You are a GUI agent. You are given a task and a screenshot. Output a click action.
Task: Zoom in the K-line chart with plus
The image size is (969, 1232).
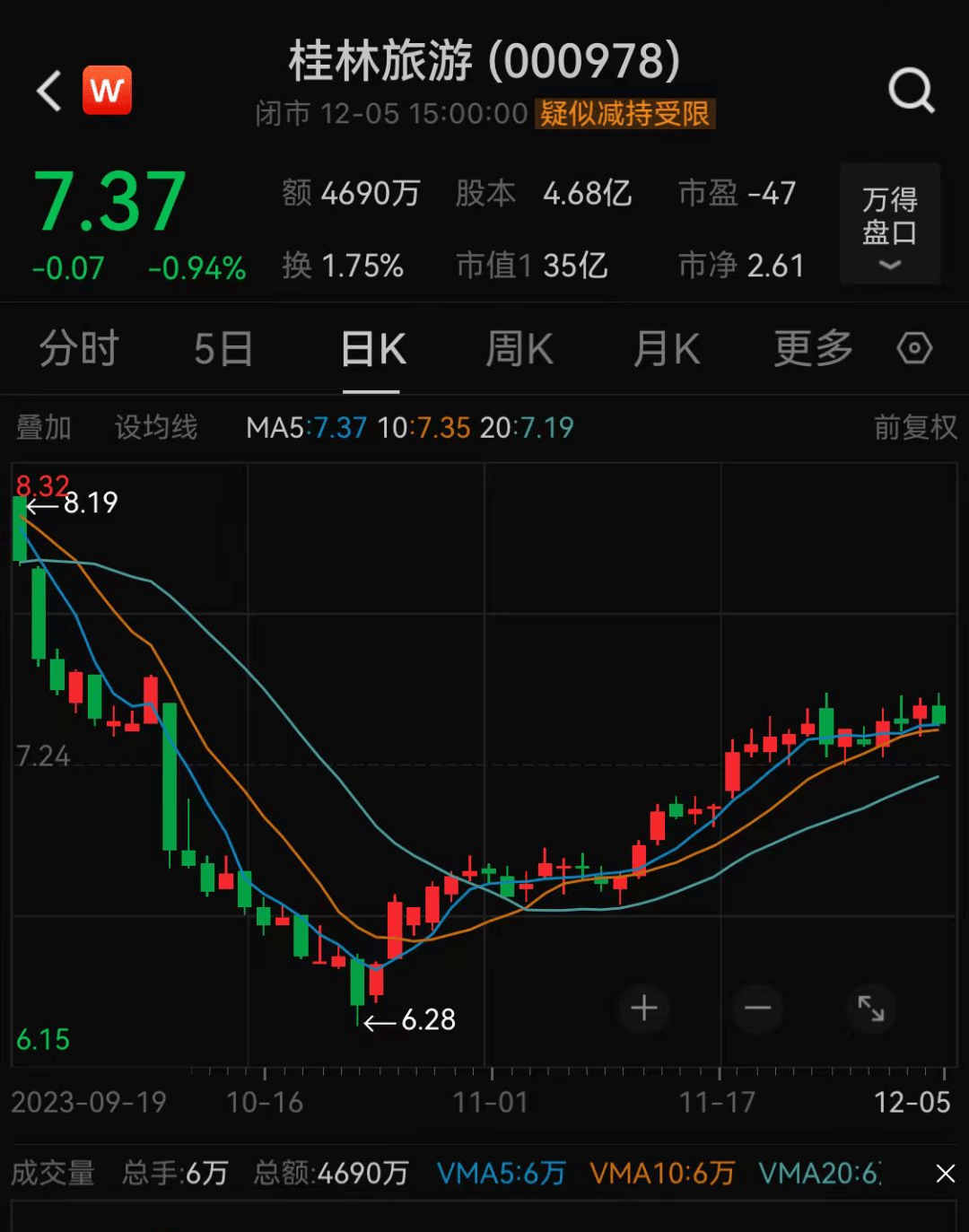[x=644, y=1009]
